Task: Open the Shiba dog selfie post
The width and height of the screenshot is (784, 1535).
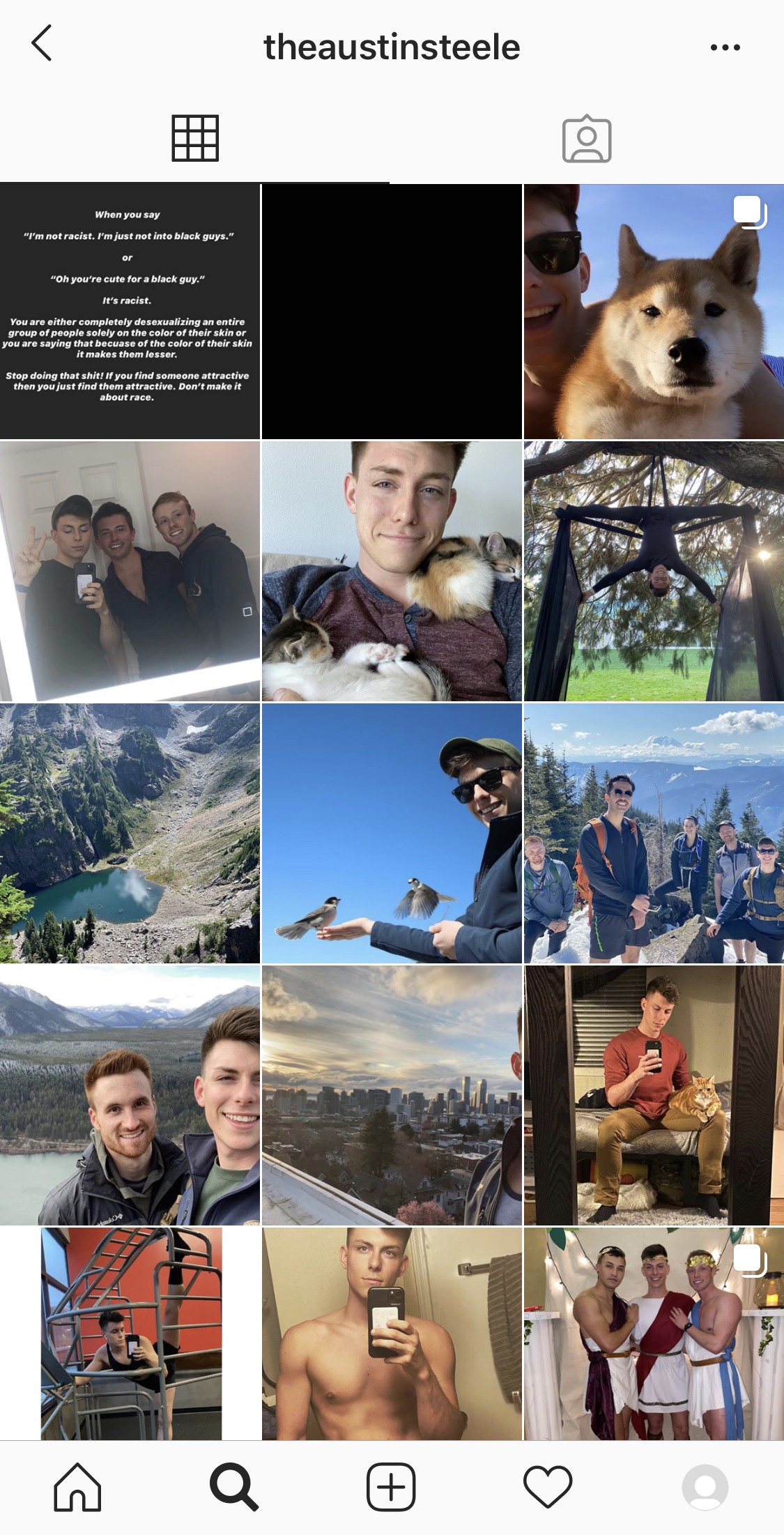Action: coord(654,311)
